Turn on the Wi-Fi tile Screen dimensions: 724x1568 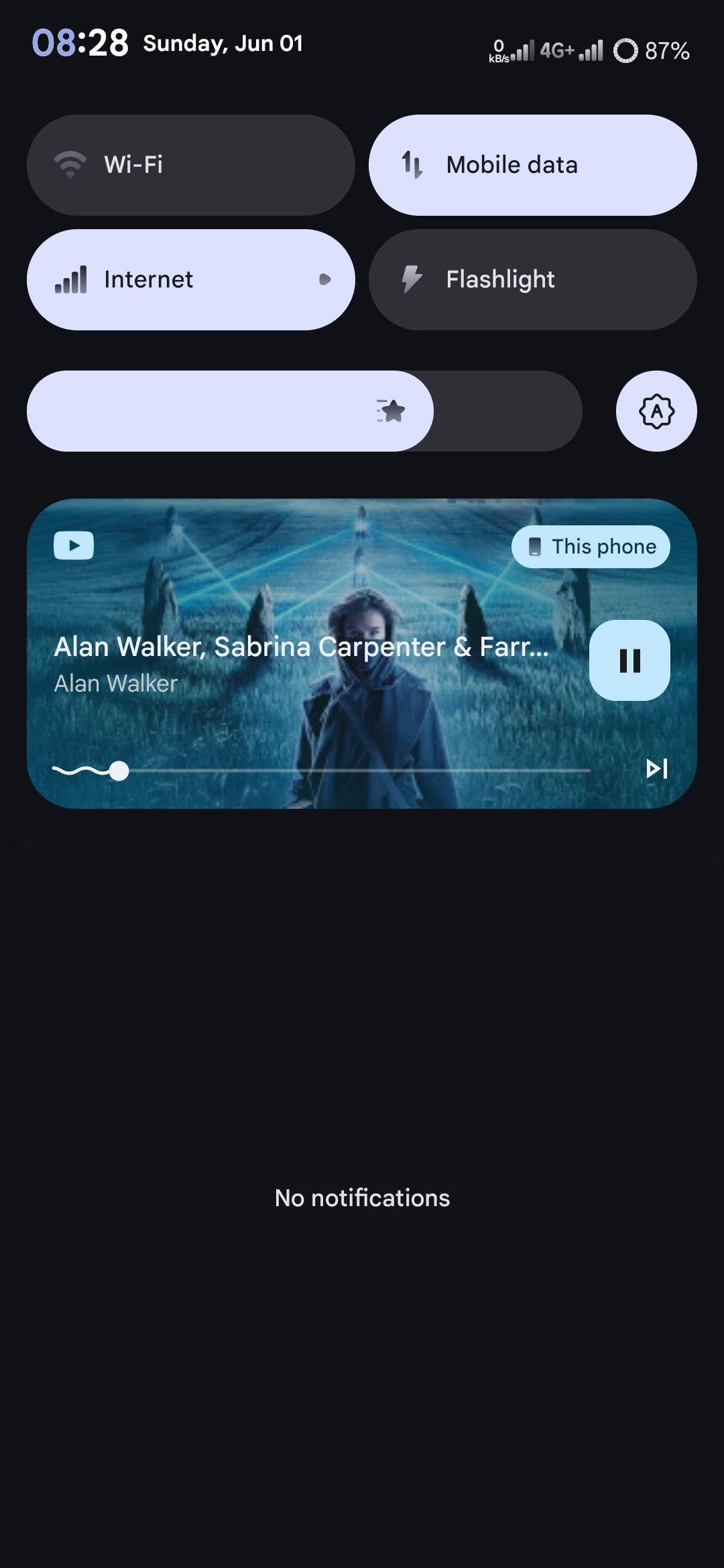click(x=191, y=165)
